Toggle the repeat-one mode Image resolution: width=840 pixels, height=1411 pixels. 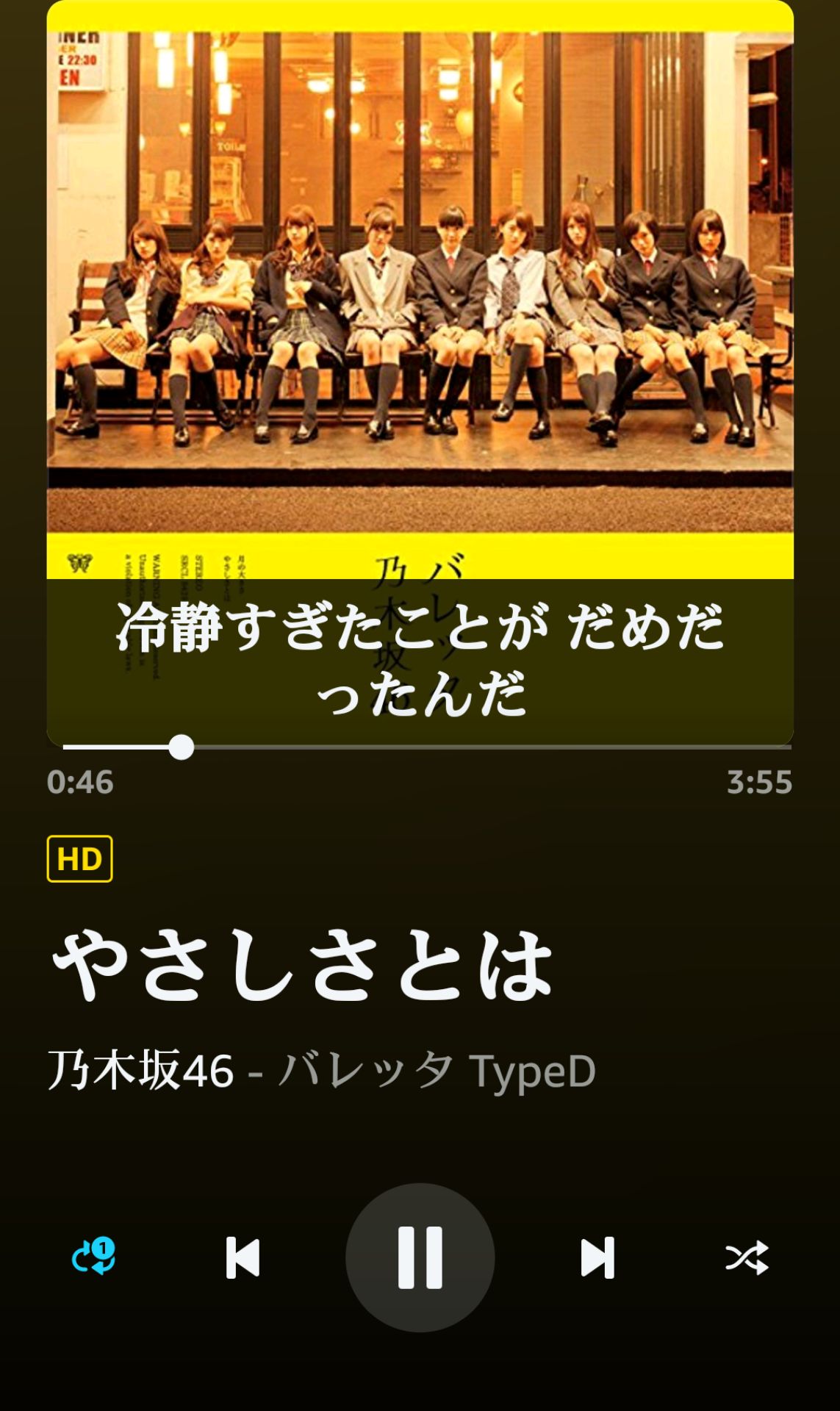point(93,1257)
